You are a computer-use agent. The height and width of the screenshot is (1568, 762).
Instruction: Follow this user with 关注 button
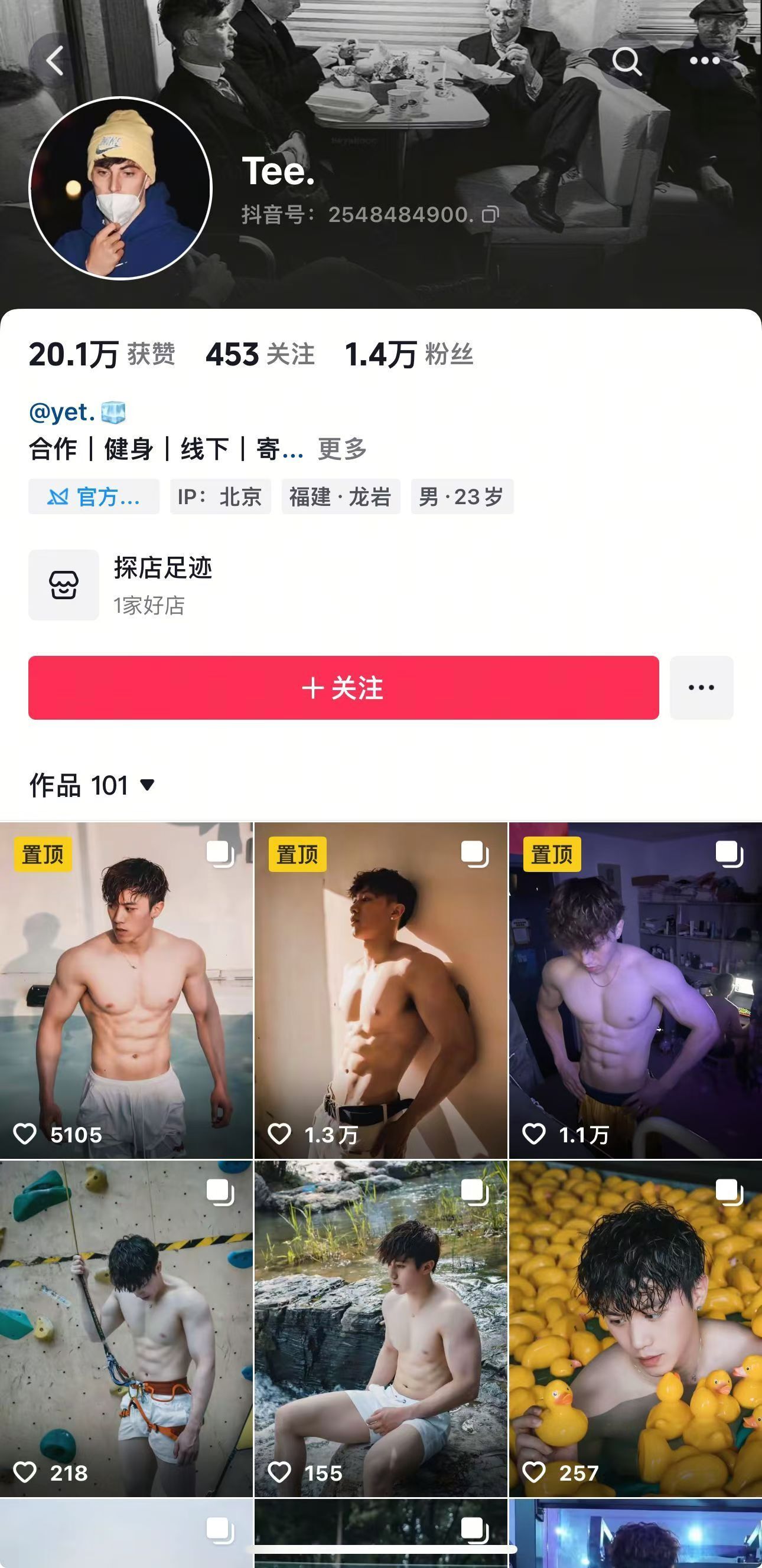click(343, 688)
